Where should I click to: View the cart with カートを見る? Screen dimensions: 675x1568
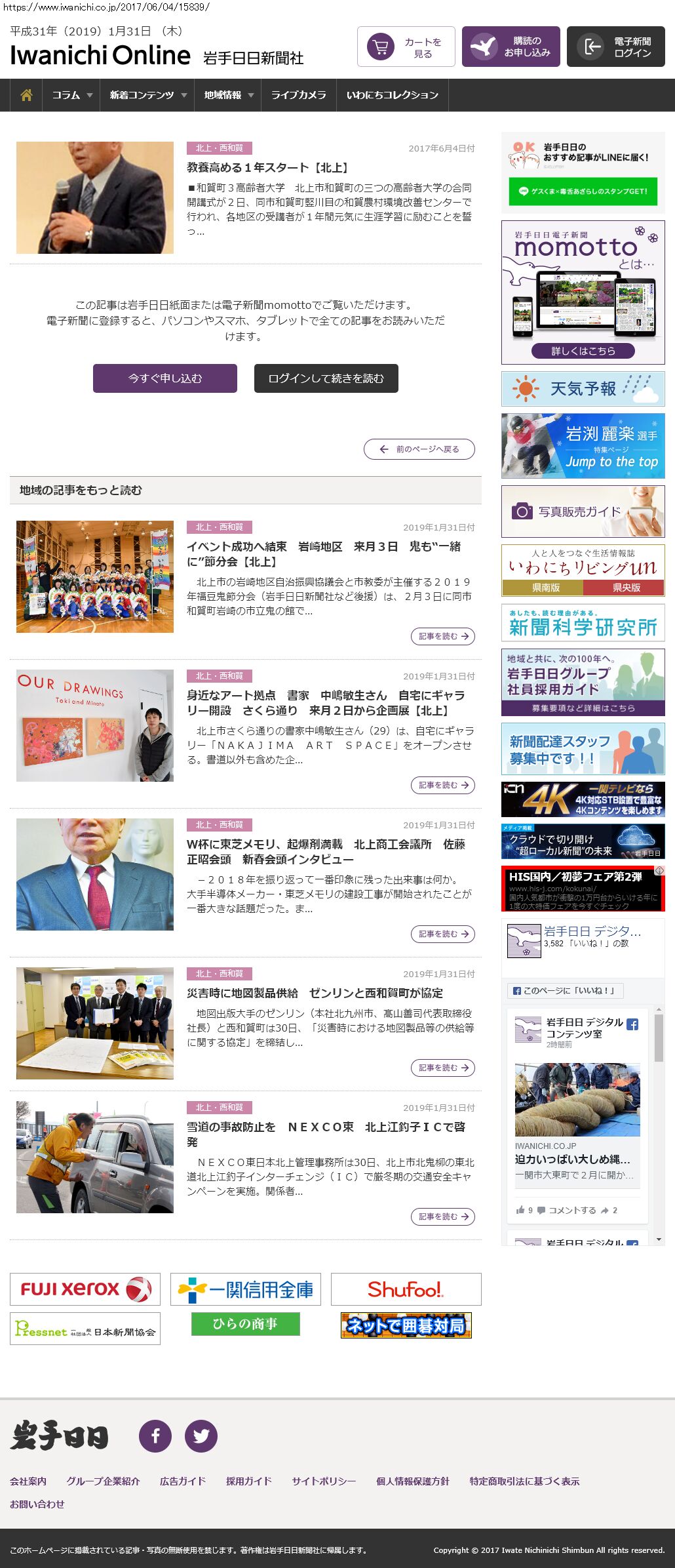[x=406, y=47]
